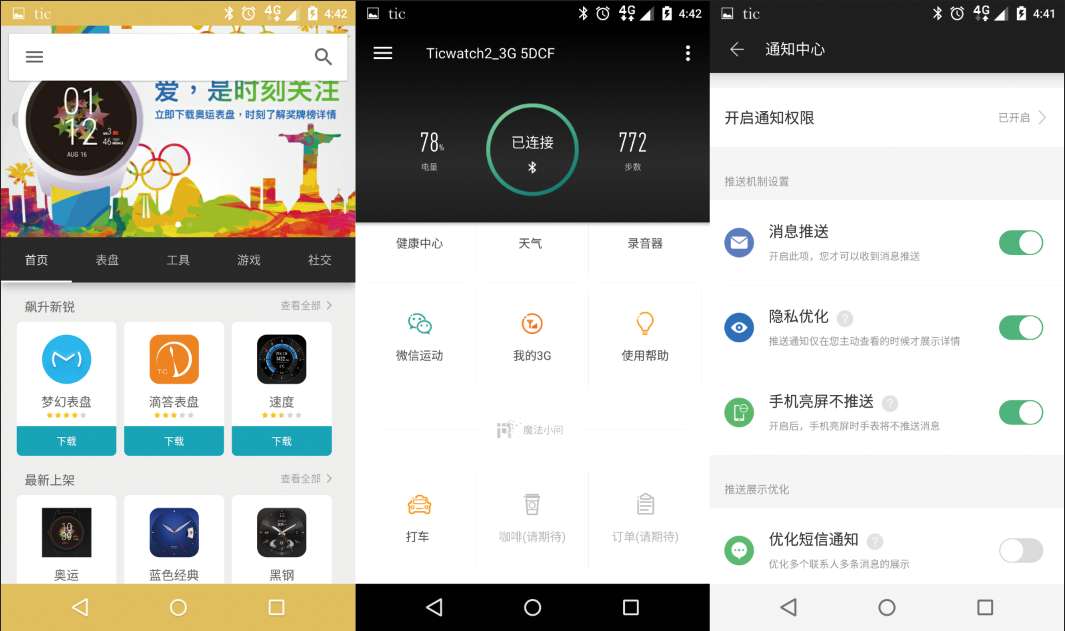1065x631 pixels.
Task: Switch to the 工具 tab
Action: point(178,260)
